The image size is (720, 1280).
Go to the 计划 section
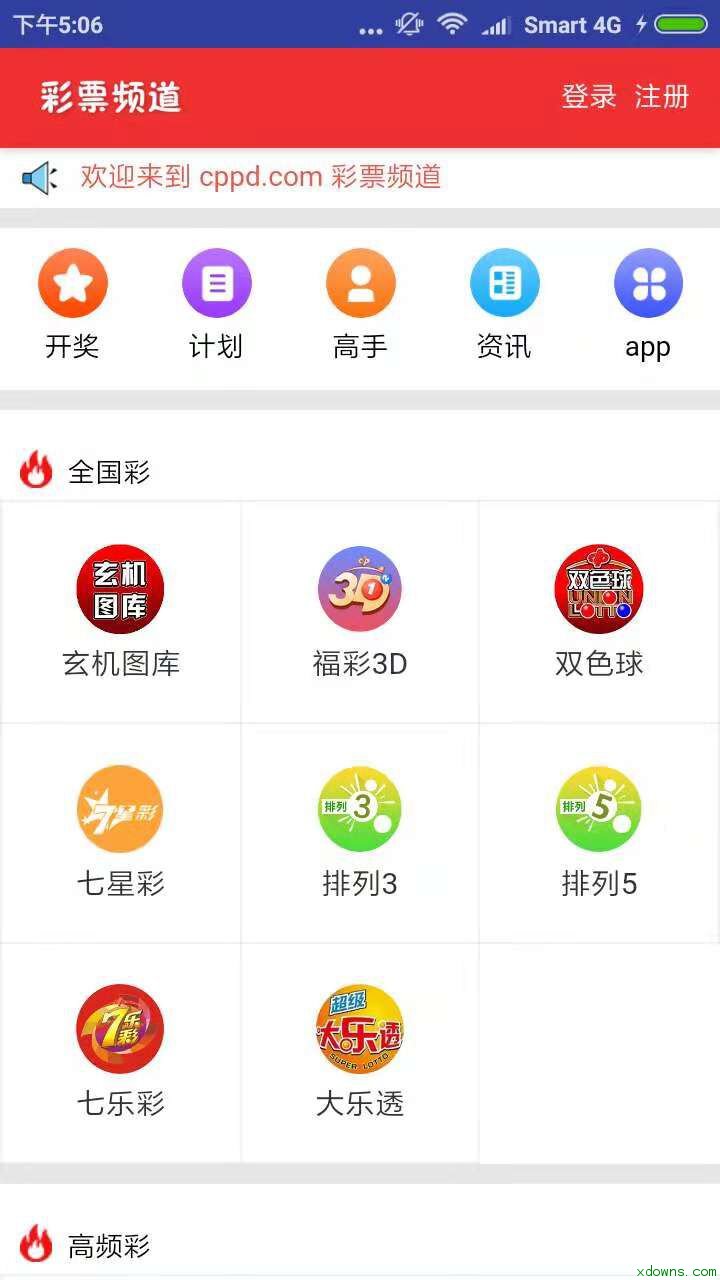pos(216,305)
